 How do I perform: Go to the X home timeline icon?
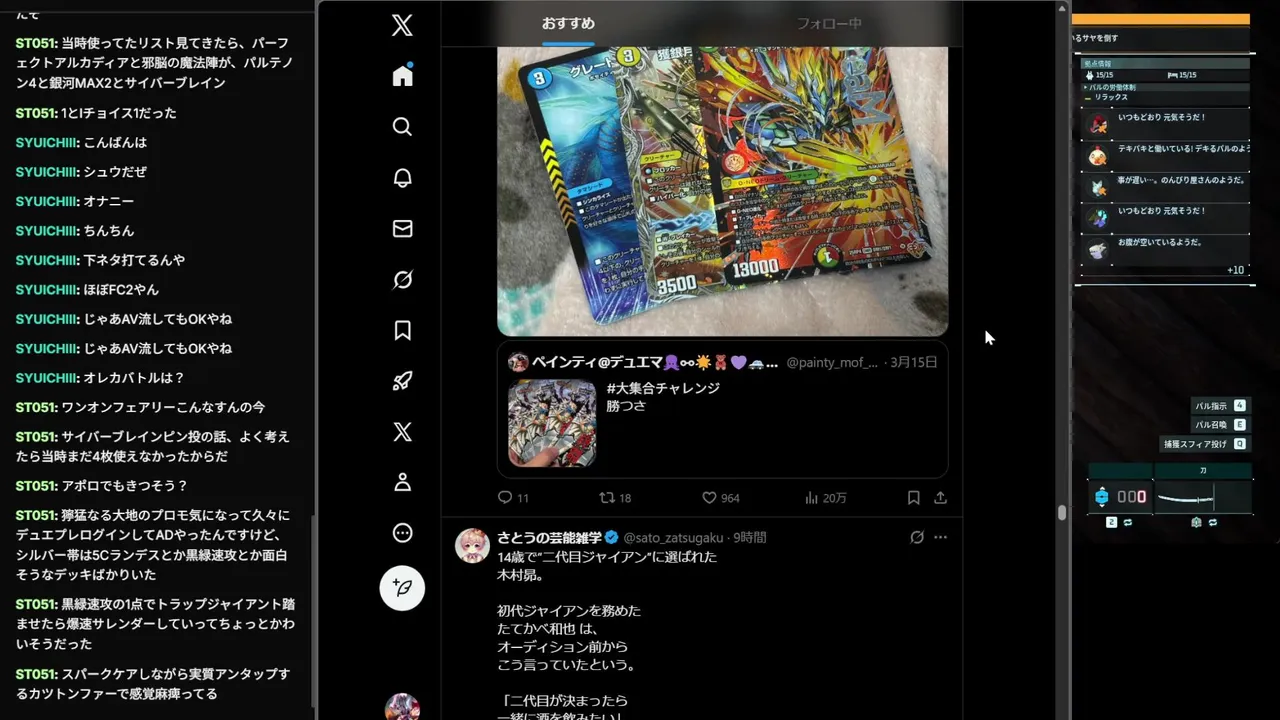402,76
